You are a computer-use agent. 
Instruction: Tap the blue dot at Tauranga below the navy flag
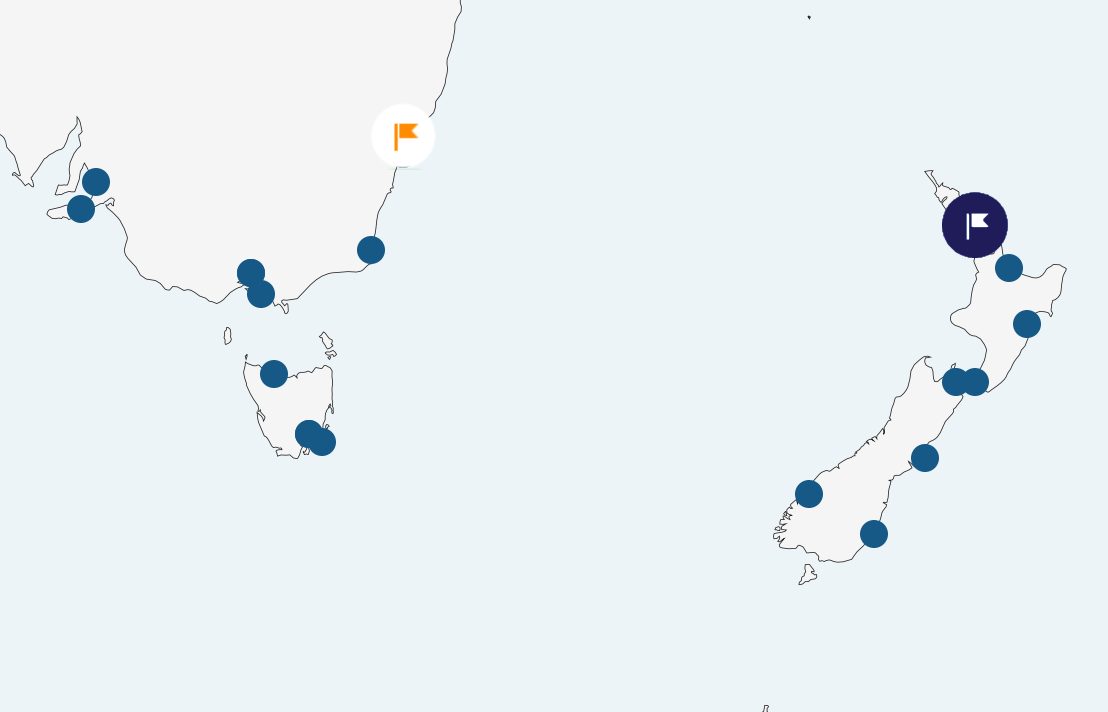click(x=1009, y=268)
